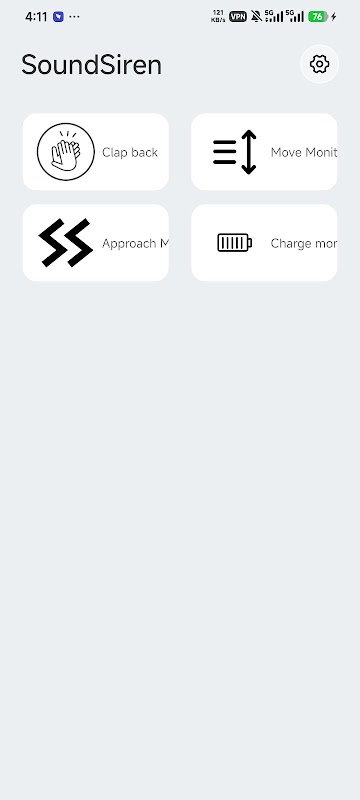
Task: Open the Clap back card
Action: [x=96, y=152]
